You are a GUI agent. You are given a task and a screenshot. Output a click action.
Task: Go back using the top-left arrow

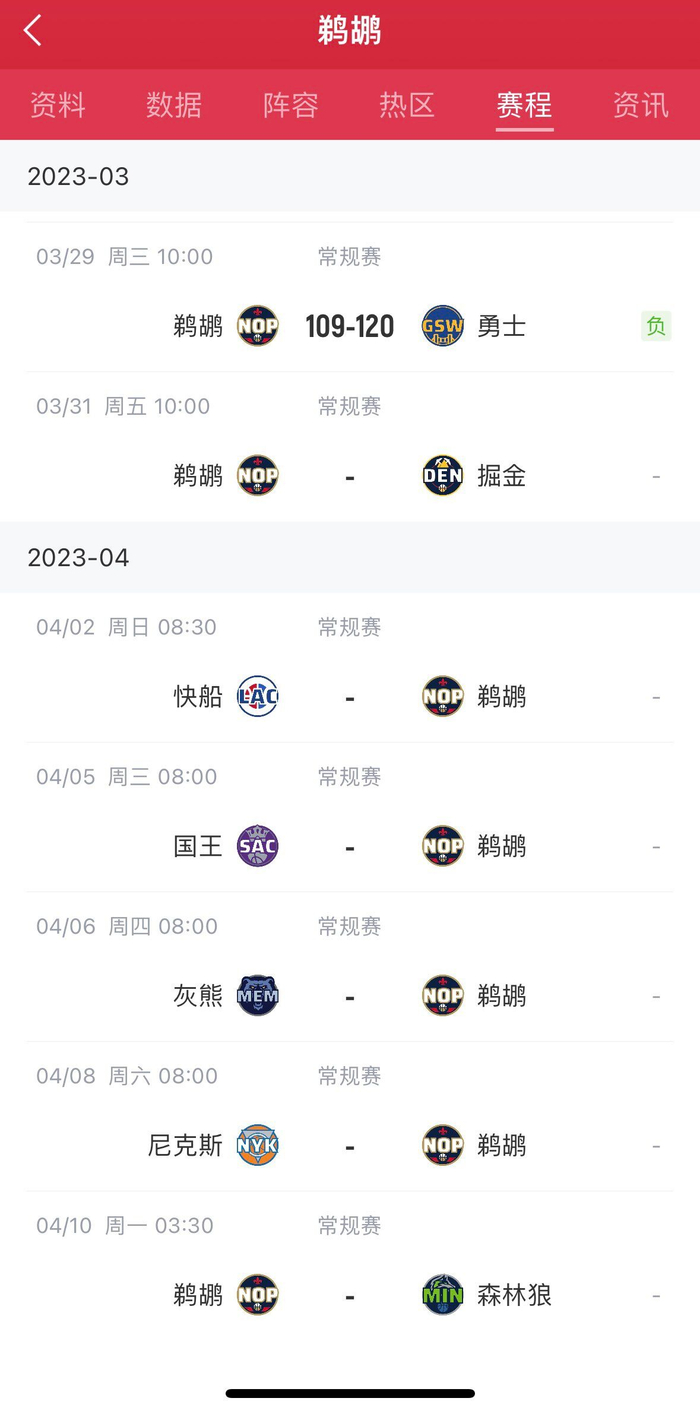[33, 31]
